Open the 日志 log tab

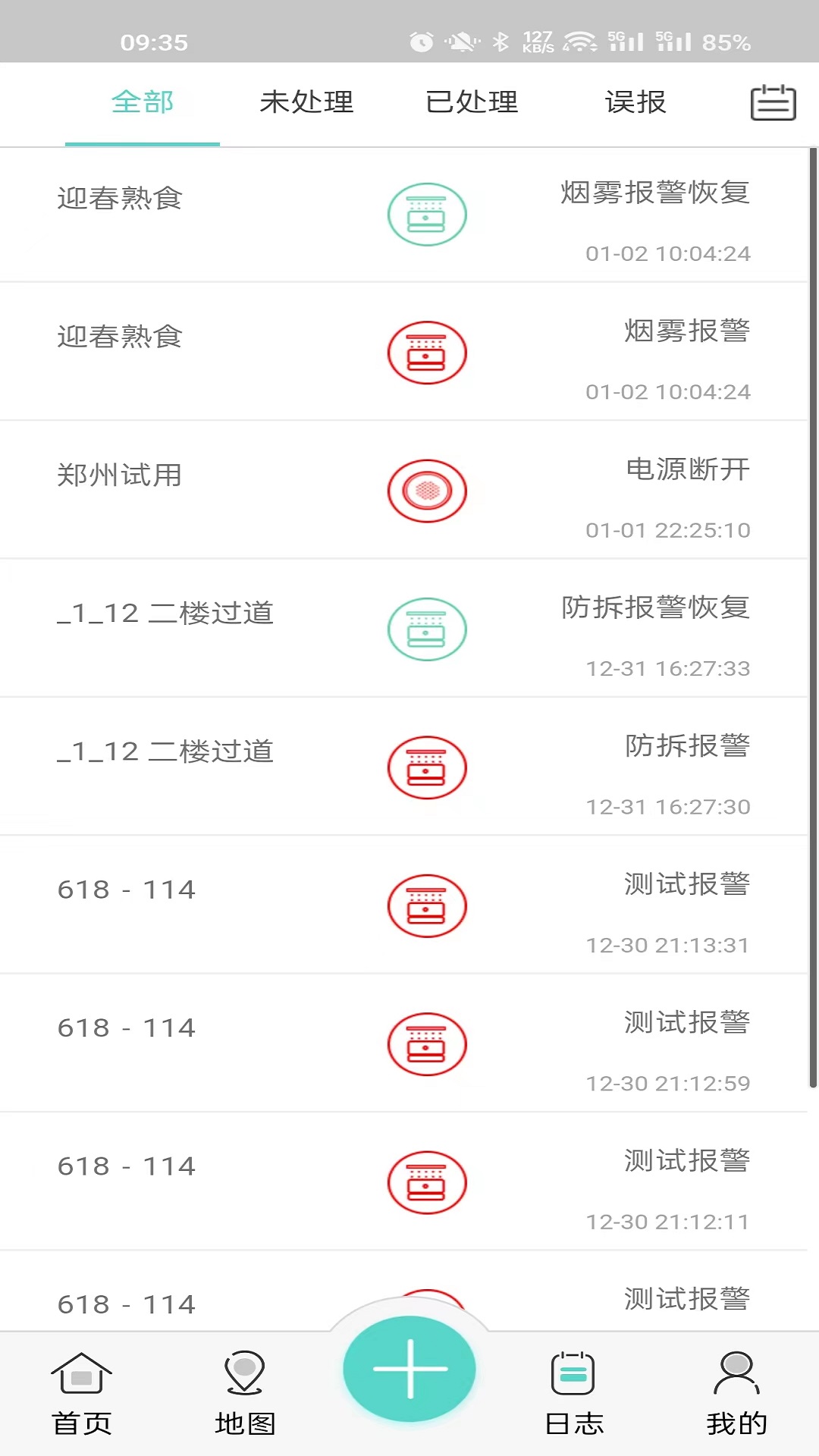[574, 1394]
